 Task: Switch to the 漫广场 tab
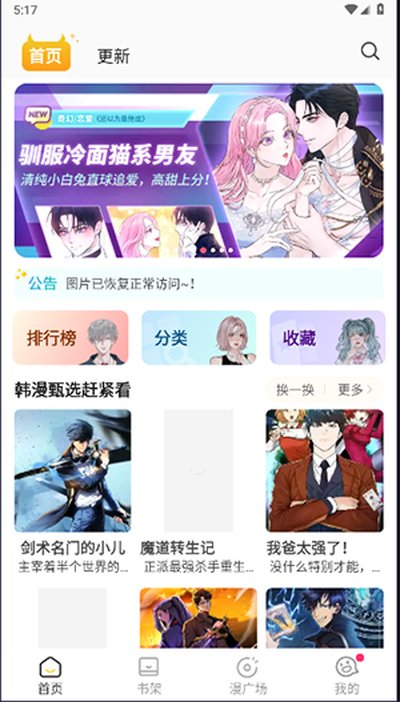248,675
